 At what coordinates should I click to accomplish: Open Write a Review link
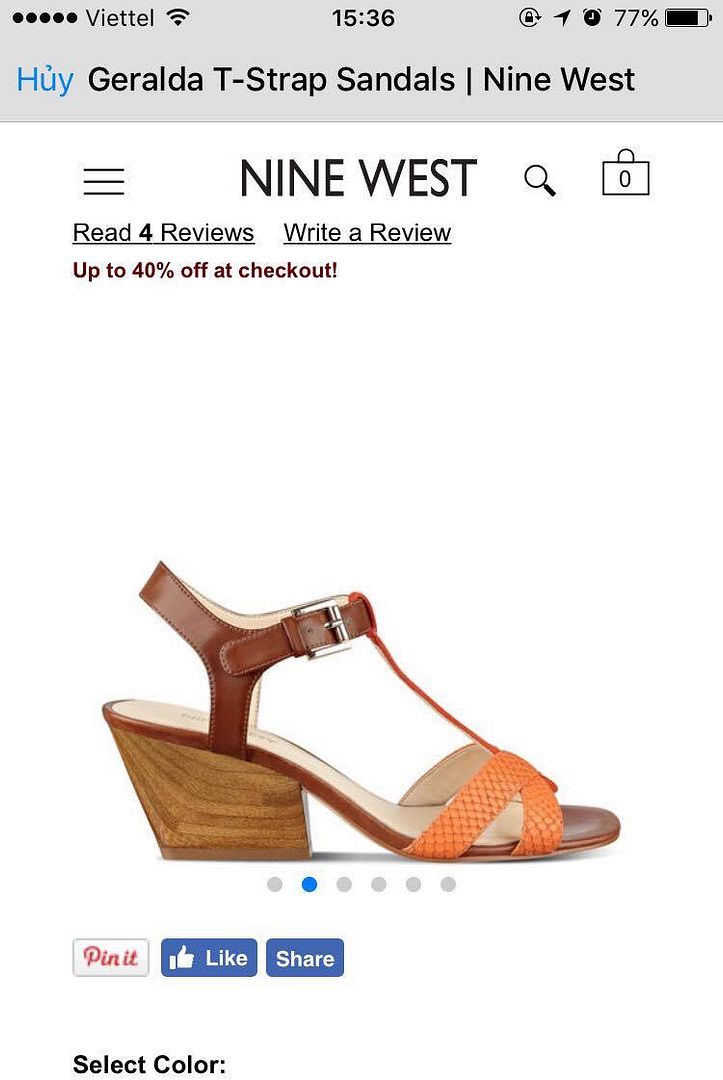[x=367, y=233]
